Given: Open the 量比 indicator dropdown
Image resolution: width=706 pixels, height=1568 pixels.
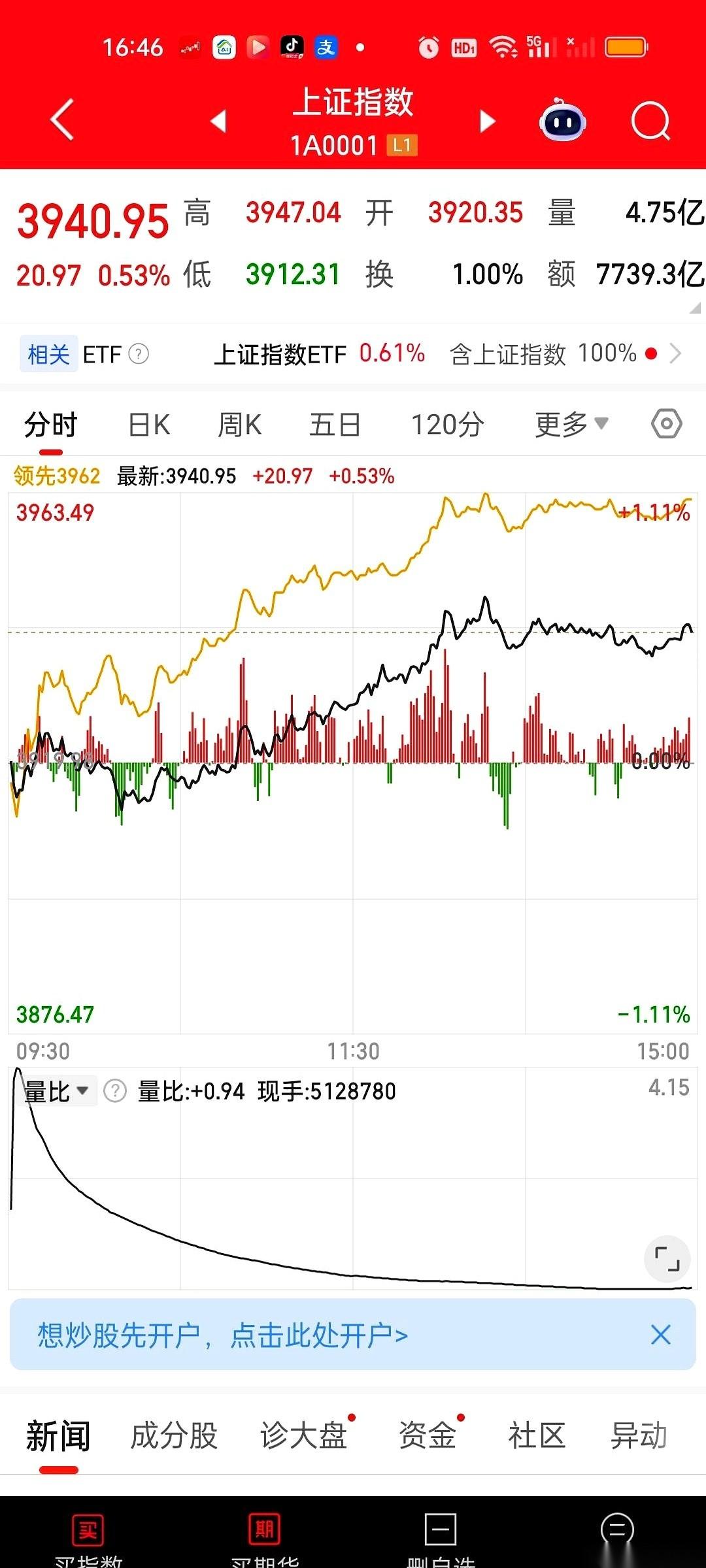Looking at the screenshot, I should click(57, 1091).
